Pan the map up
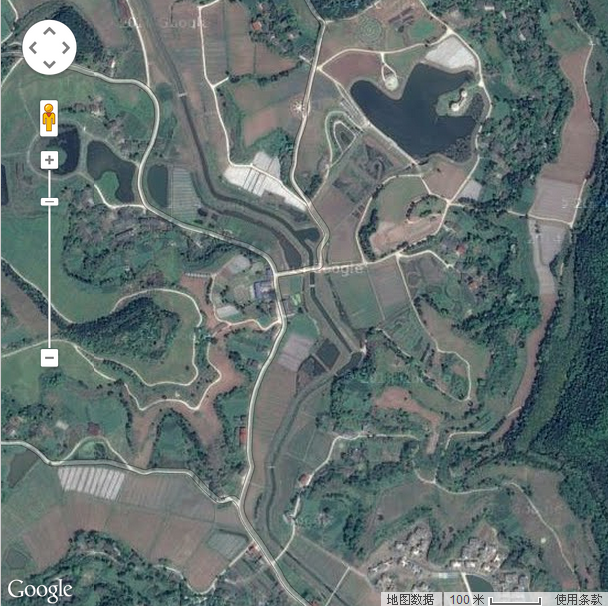 (49, 31)
